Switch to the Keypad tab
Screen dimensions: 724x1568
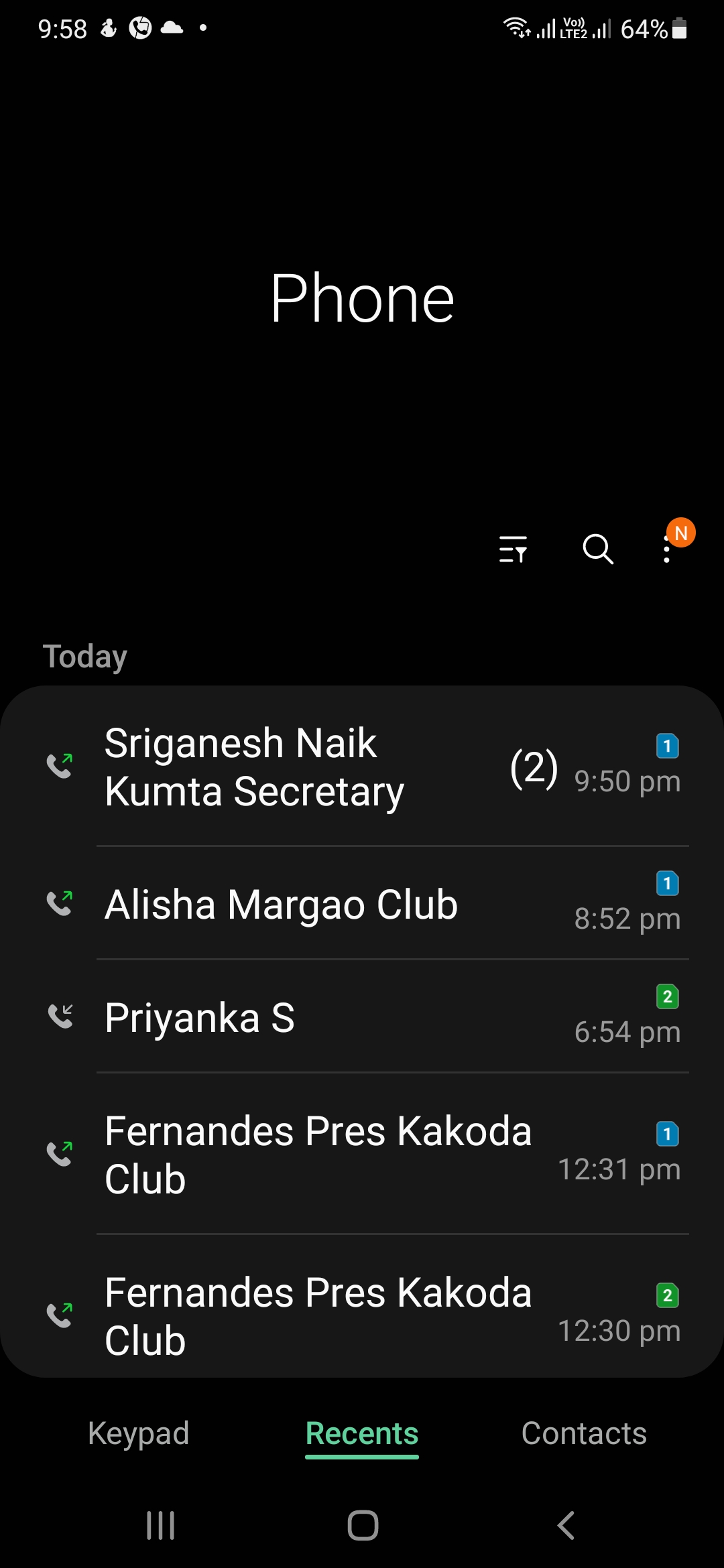[x=139, y=1434]
